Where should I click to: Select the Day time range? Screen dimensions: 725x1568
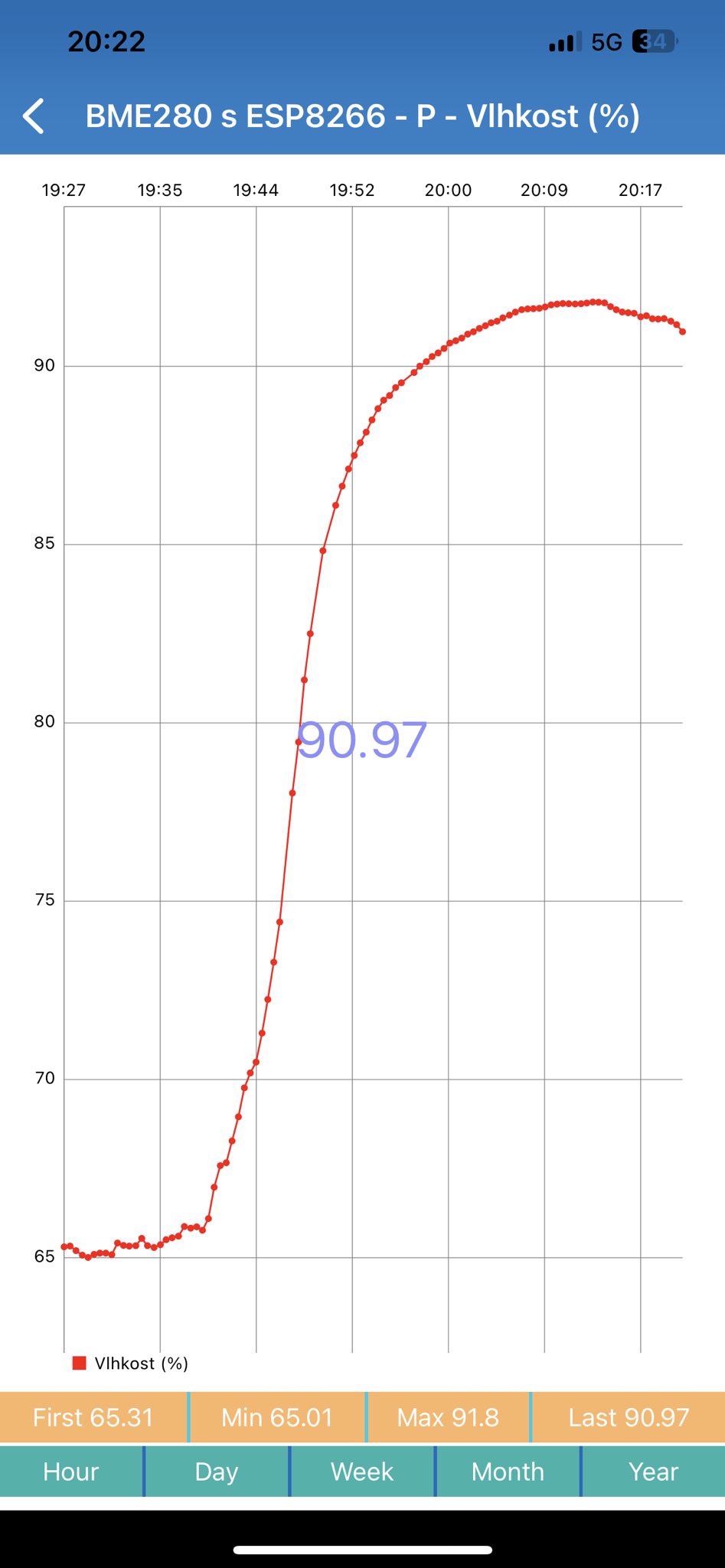click(217, 1472)
